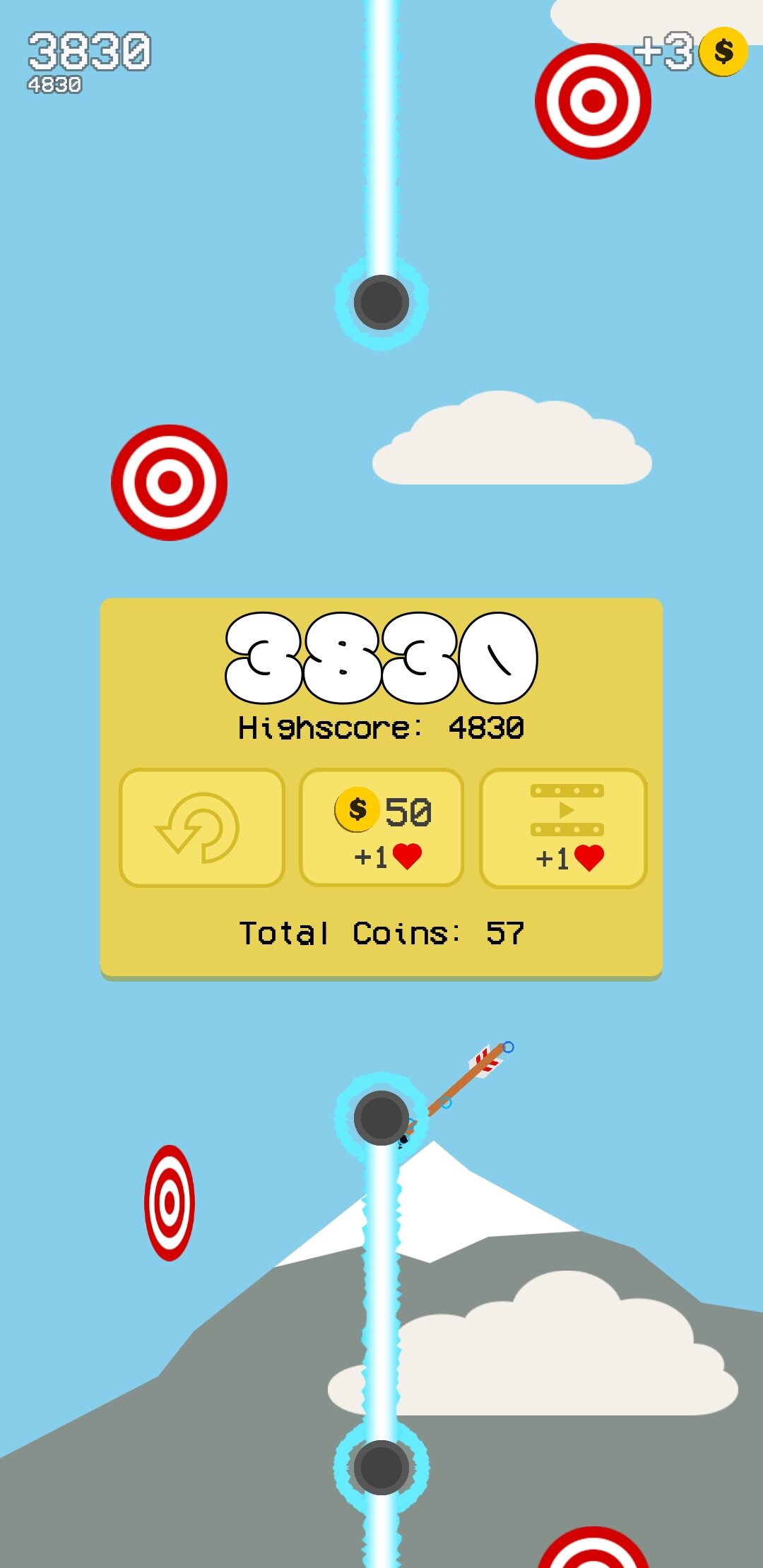763x1568 pixels.
Task: Tap the restart arrow button
Action: click(x=202, y=827)
